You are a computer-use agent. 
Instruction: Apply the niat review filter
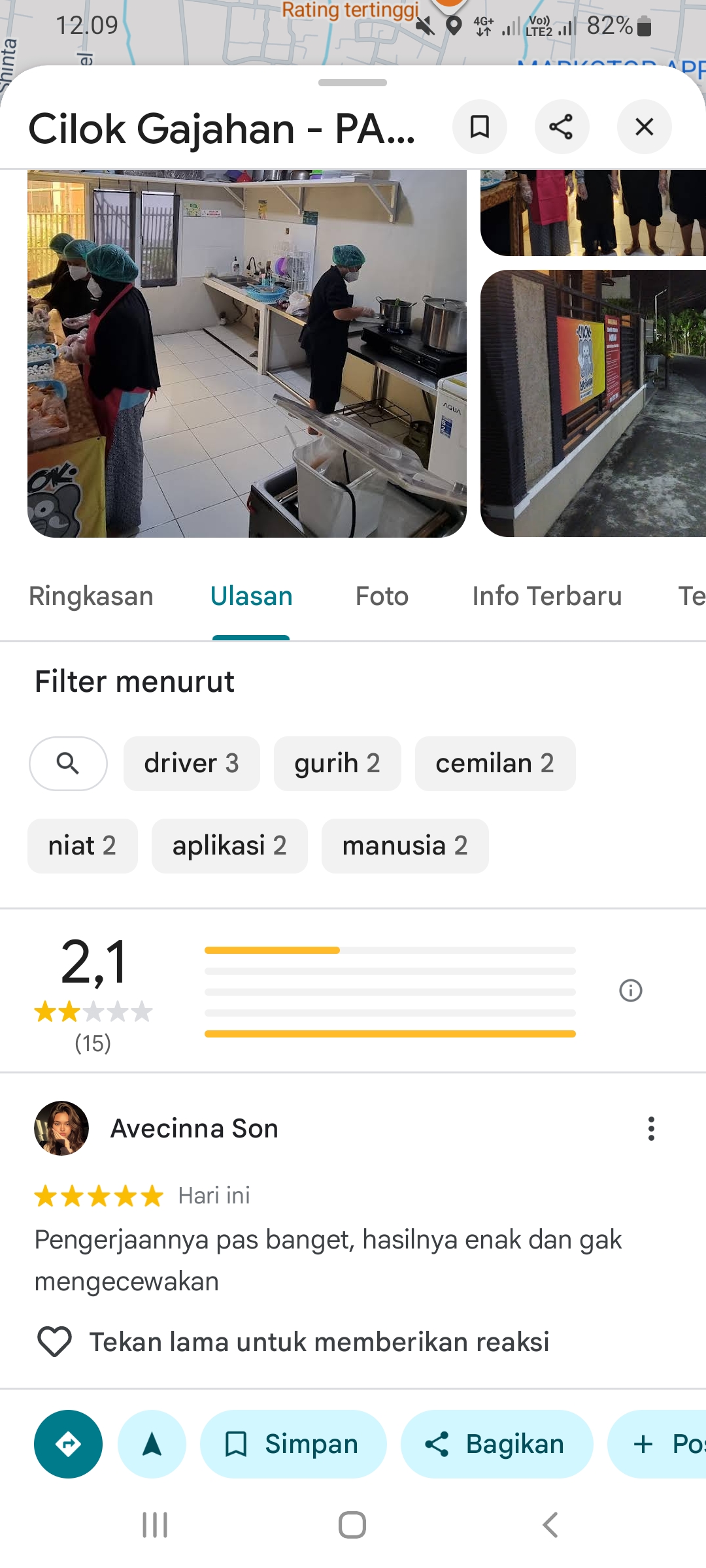(x=82, y=845)
